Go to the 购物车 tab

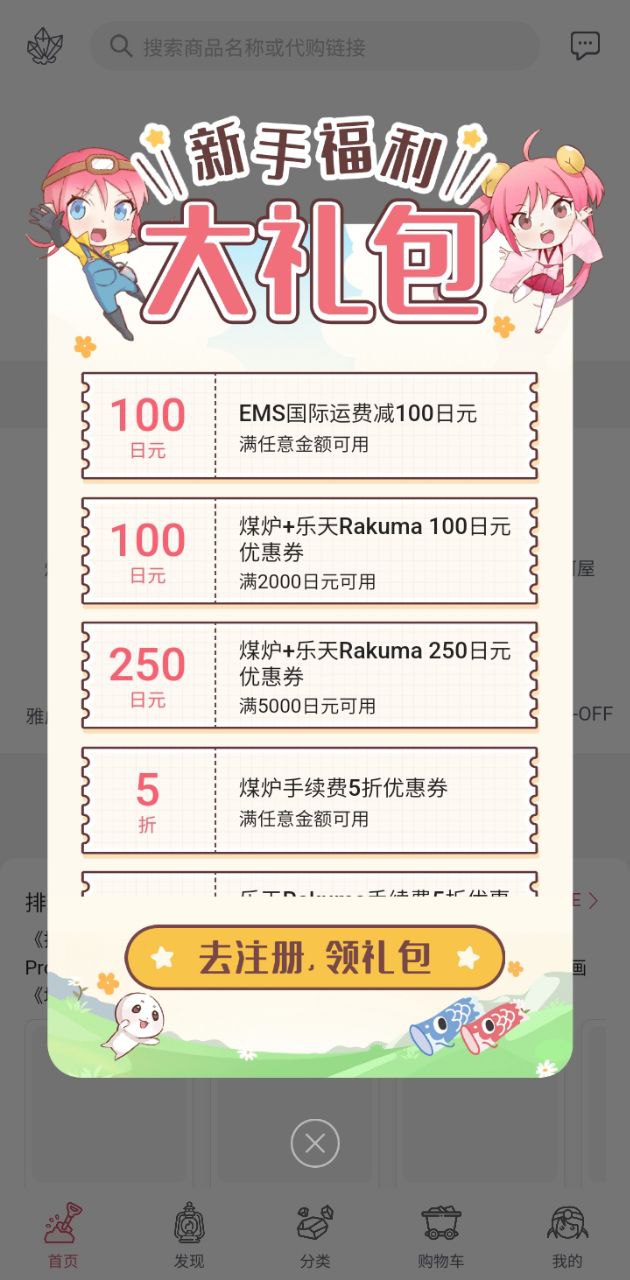pyautogui.click(x=441, y=1236)
